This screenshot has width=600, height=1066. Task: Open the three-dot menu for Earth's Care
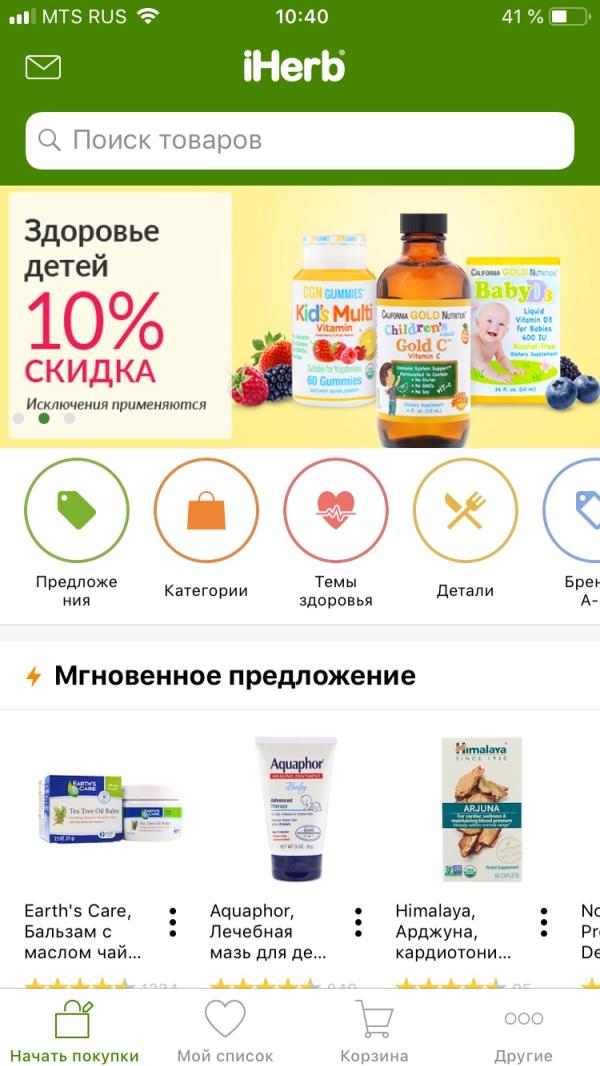pyautogui.click(x=173, y=922)
